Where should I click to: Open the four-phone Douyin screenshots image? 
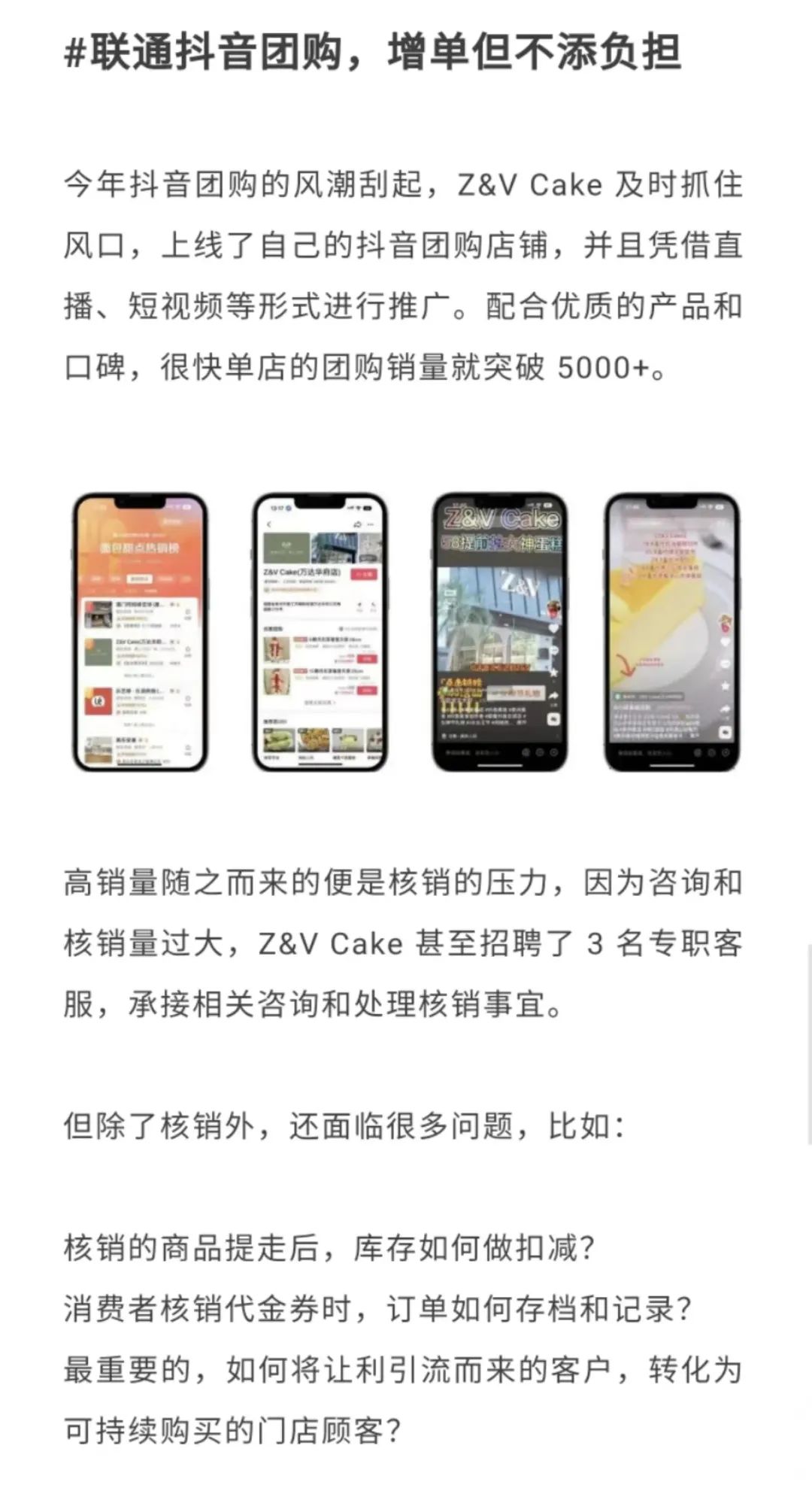[406, 632]
